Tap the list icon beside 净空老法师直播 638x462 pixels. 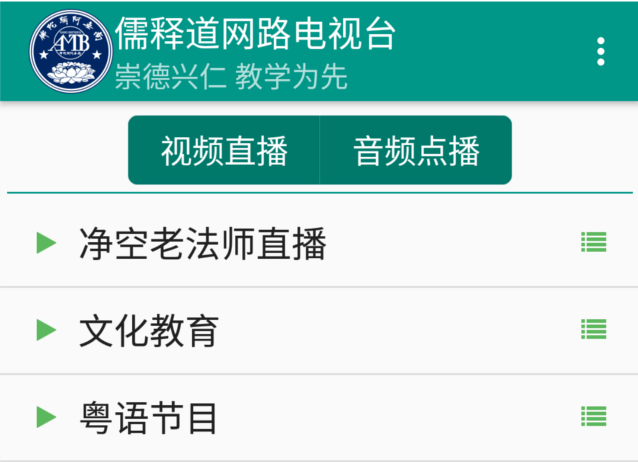[x=594, y=242]
